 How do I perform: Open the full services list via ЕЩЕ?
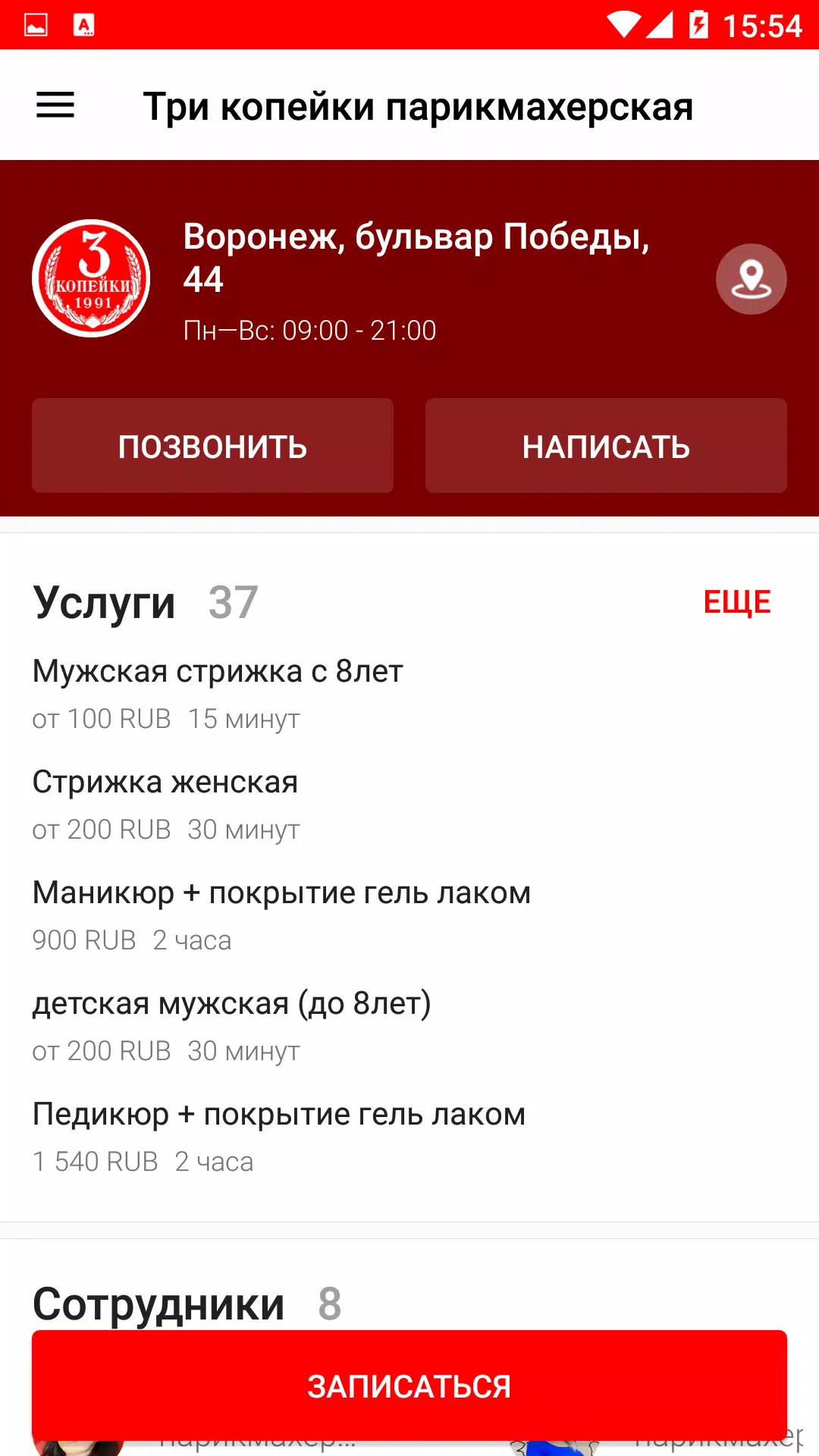[737, 603]
